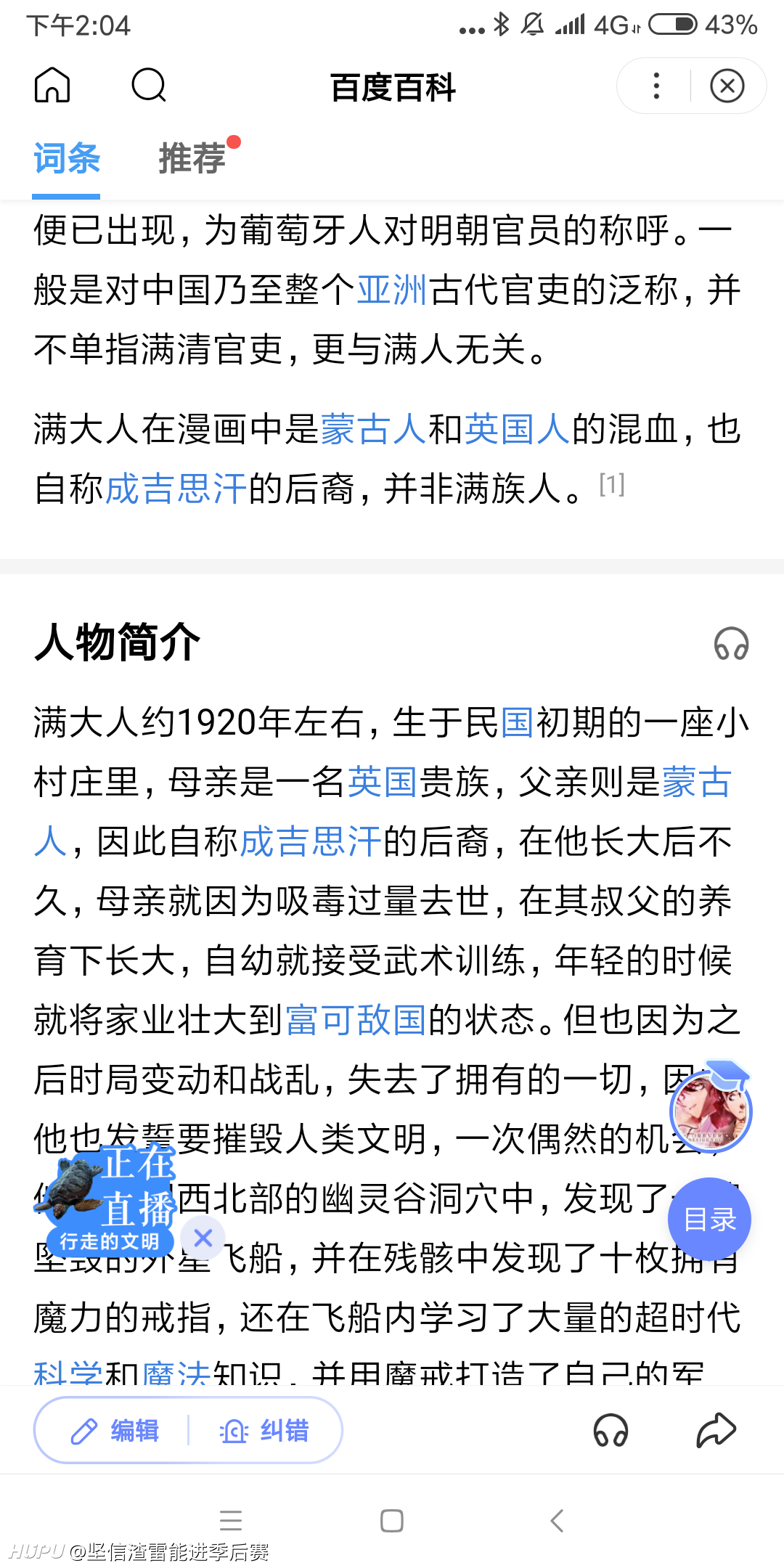Edit this entry with 编辑
This screenshot has height=1568, width=784.
[x=115, y=1431]
